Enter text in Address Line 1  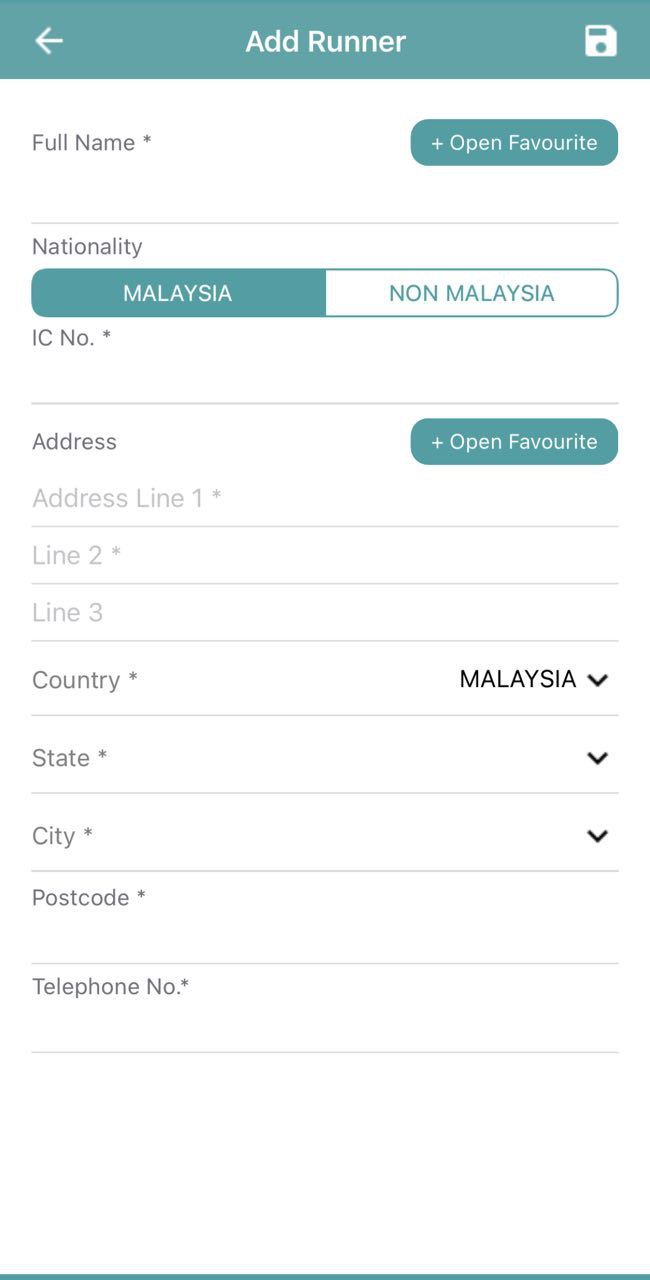[324, 498]
